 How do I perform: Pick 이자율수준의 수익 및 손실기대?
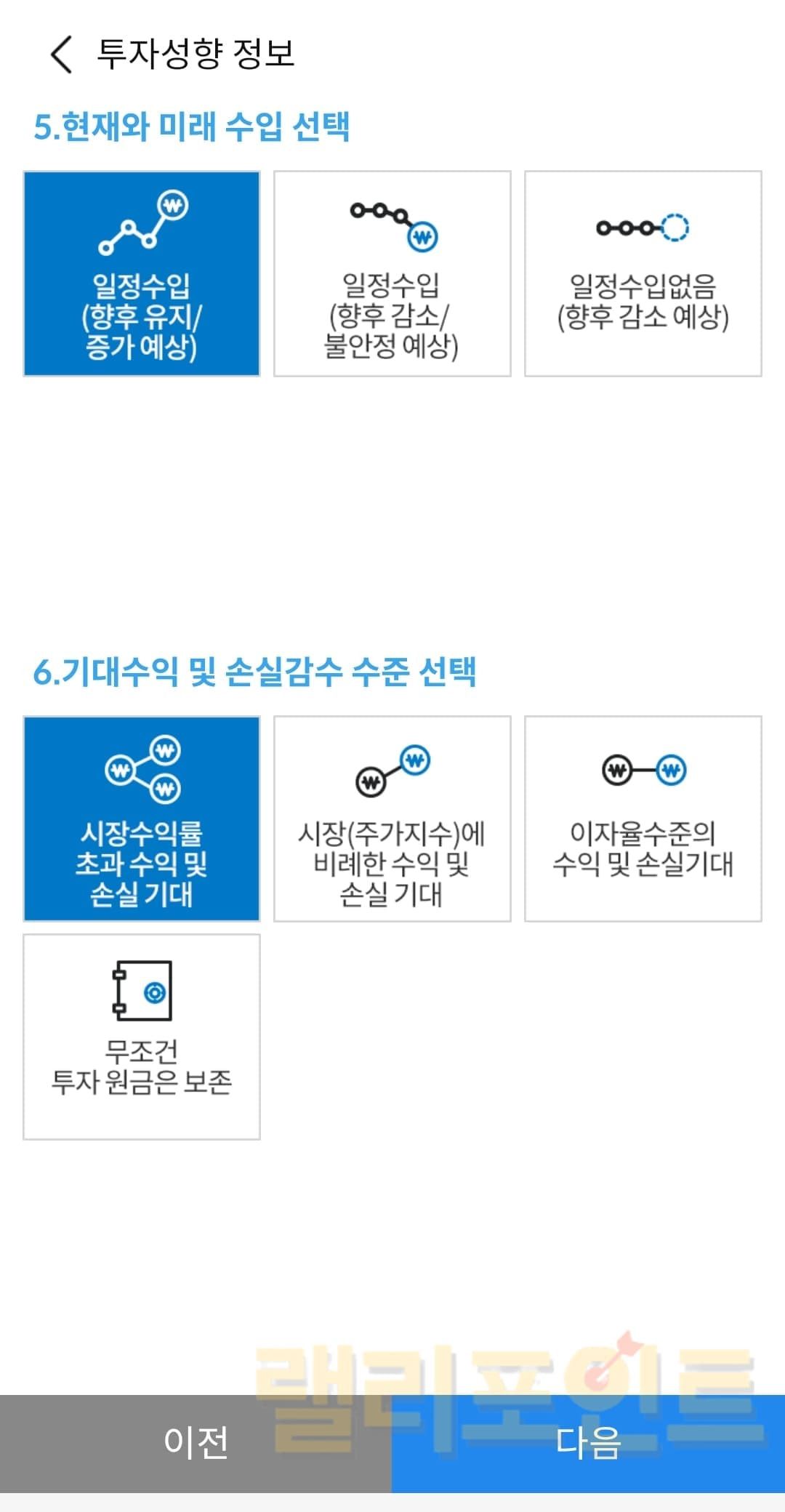(x=643, y=819)
